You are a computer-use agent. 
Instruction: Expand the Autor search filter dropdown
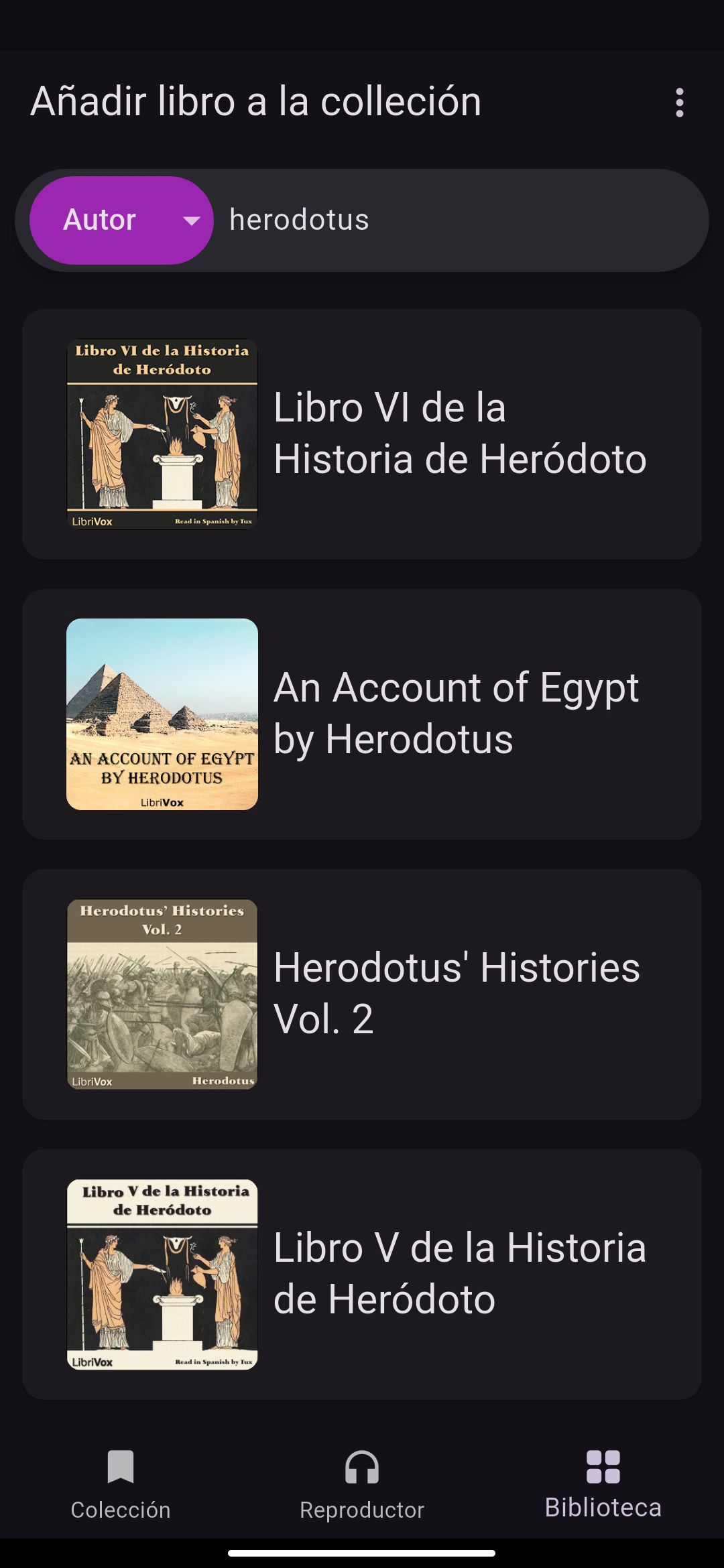[x=122, y=220]
